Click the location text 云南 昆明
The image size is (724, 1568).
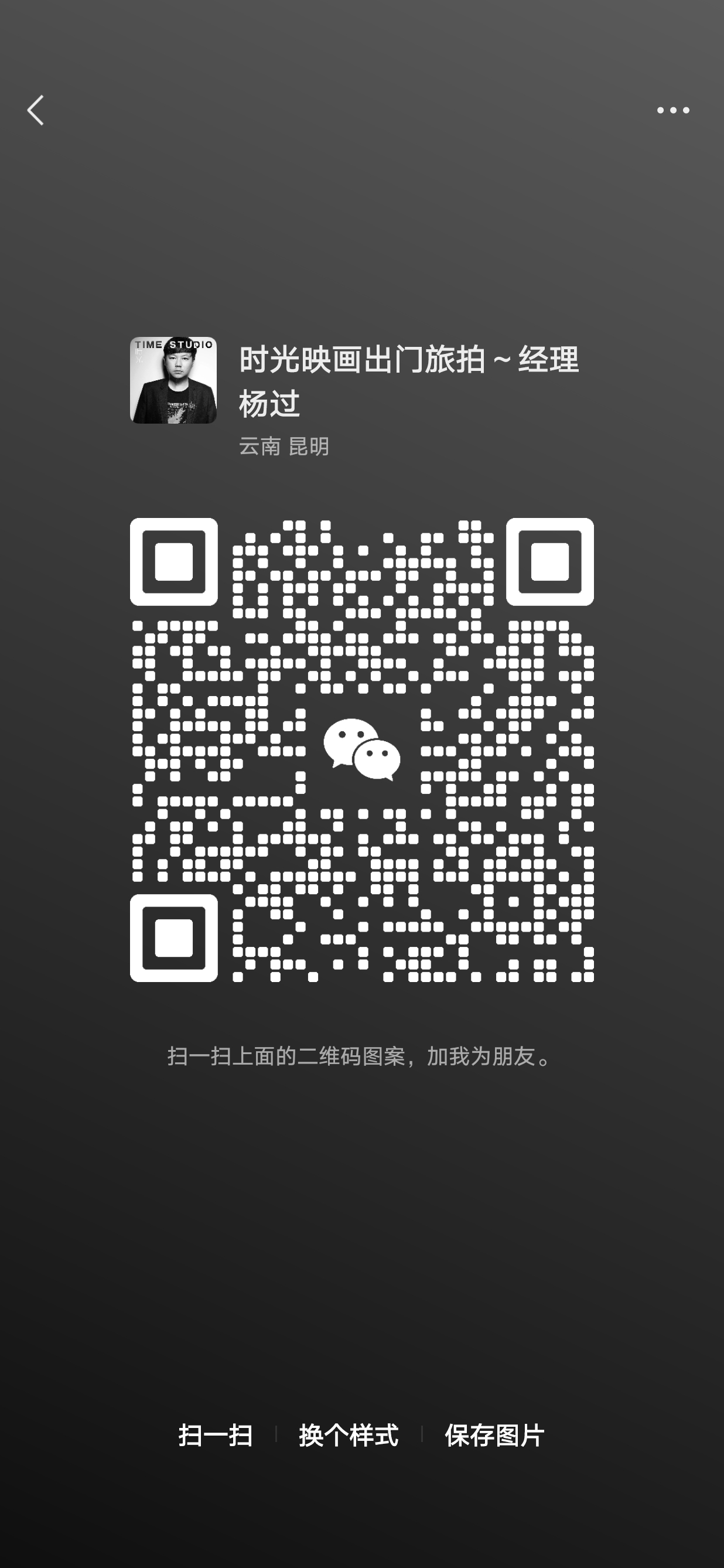coord(284,445)
